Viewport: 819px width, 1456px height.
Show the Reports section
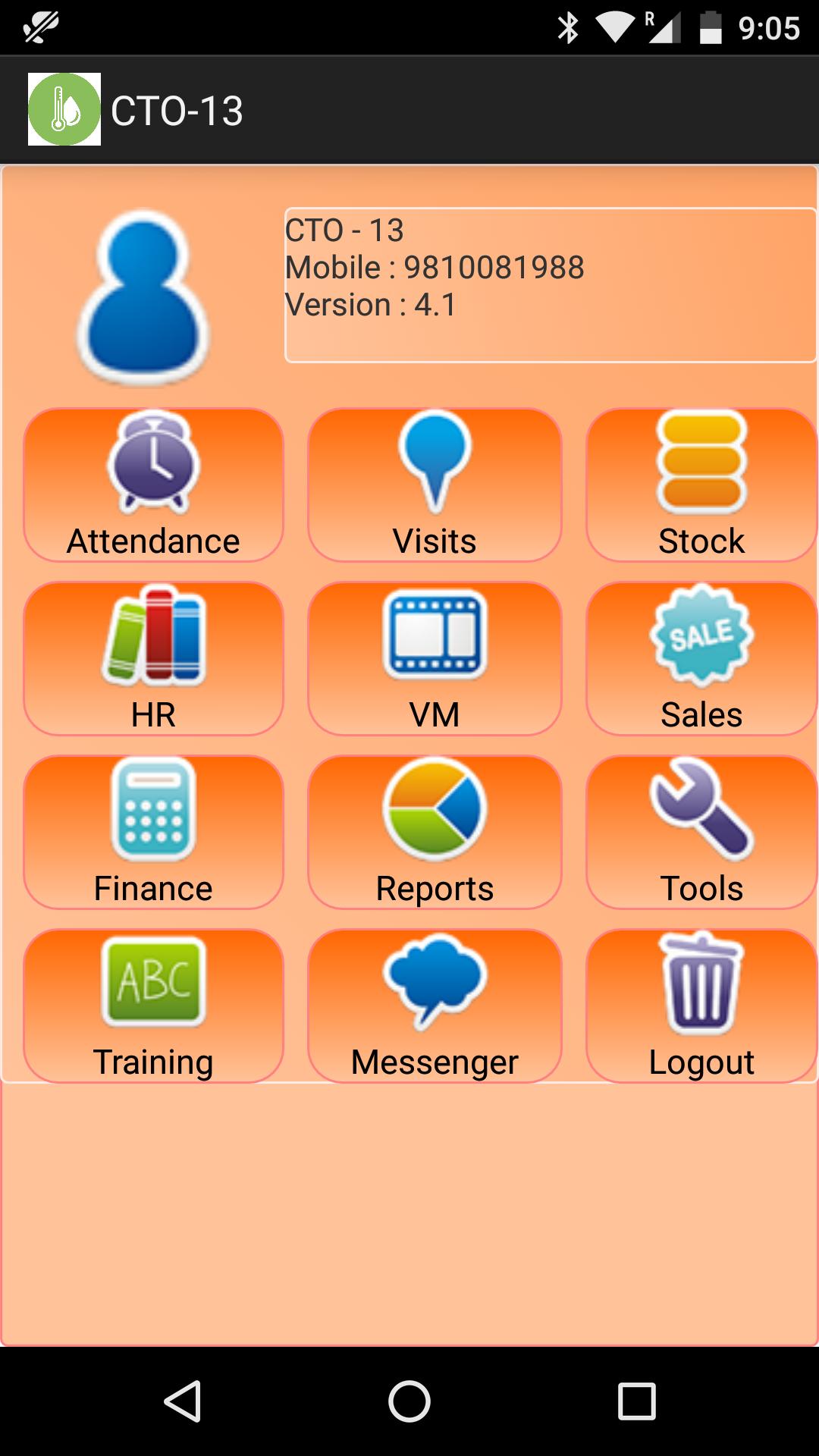pos(435,832)
